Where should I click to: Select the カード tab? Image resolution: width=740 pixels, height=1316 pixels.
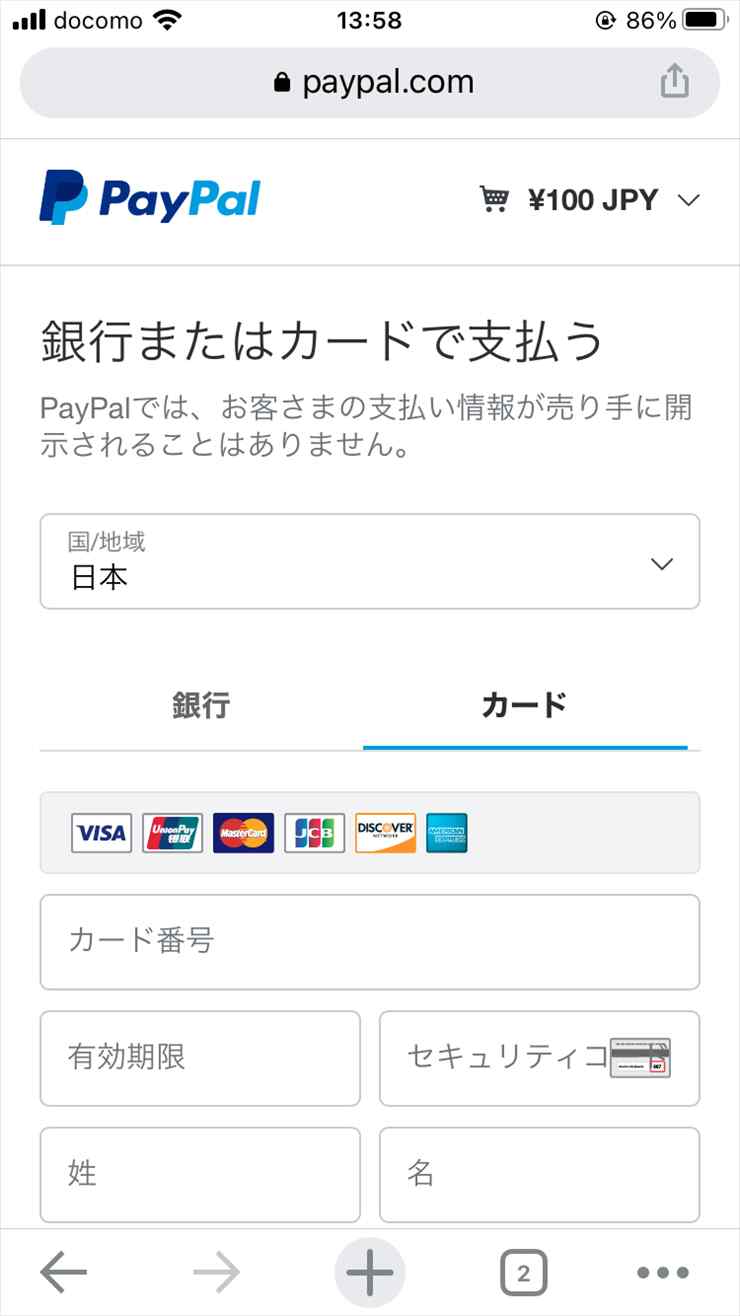[525, 706]
